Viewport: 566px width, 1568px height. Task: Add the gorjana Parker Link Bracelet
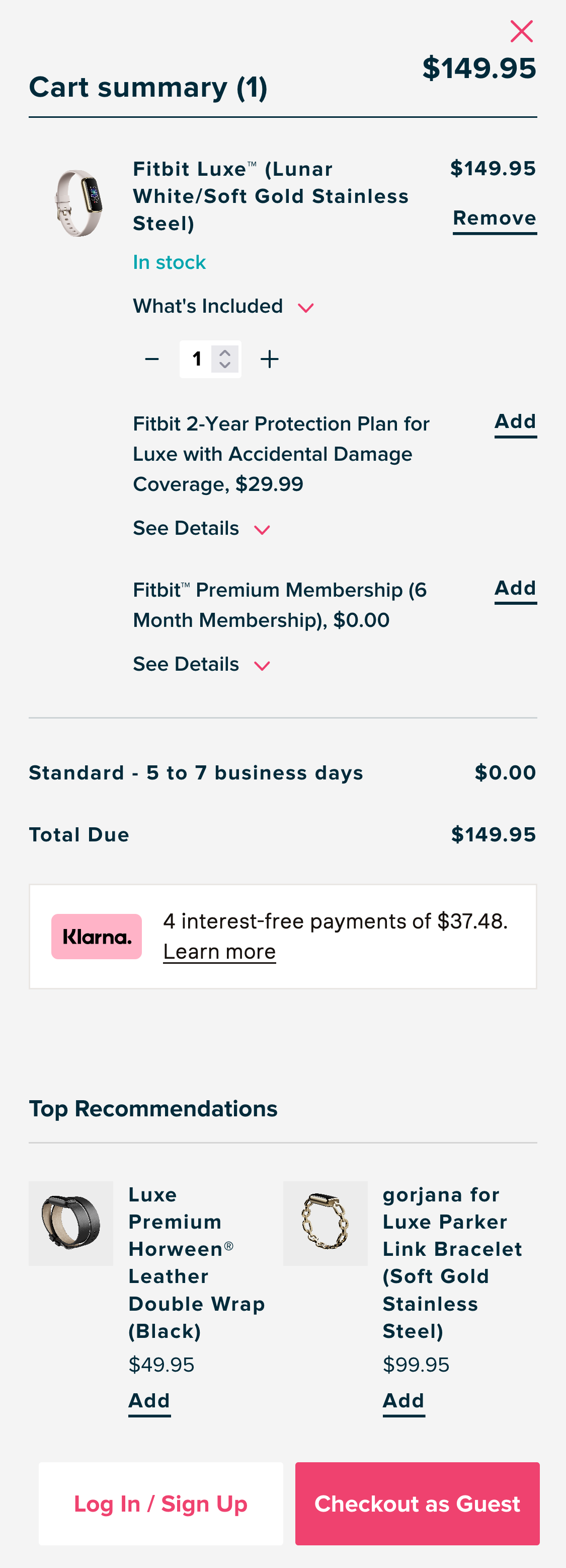403,1401
